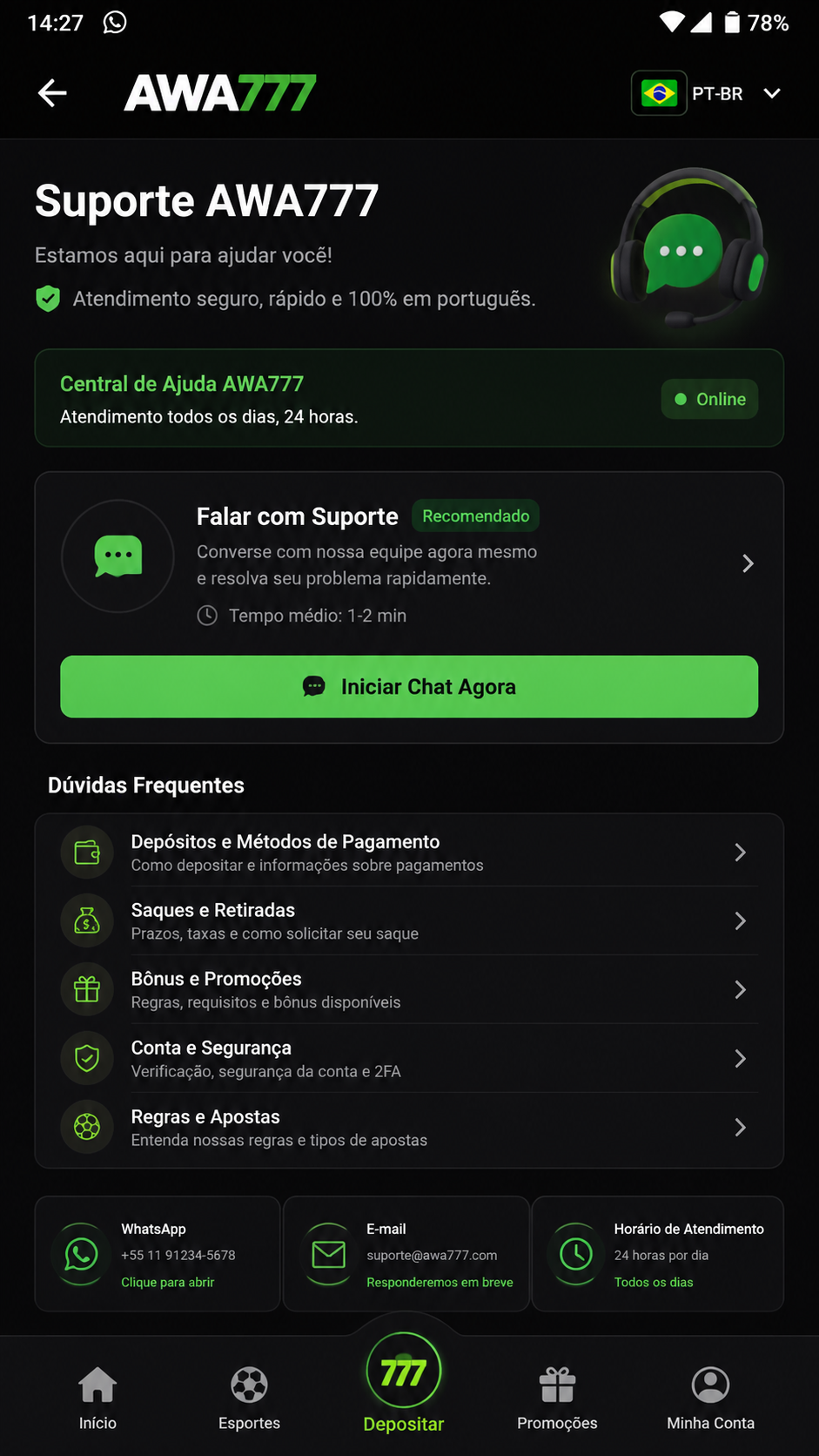Go to the Promoções tab
This screenshot has width=819, height=1456.
[557, 1399]
